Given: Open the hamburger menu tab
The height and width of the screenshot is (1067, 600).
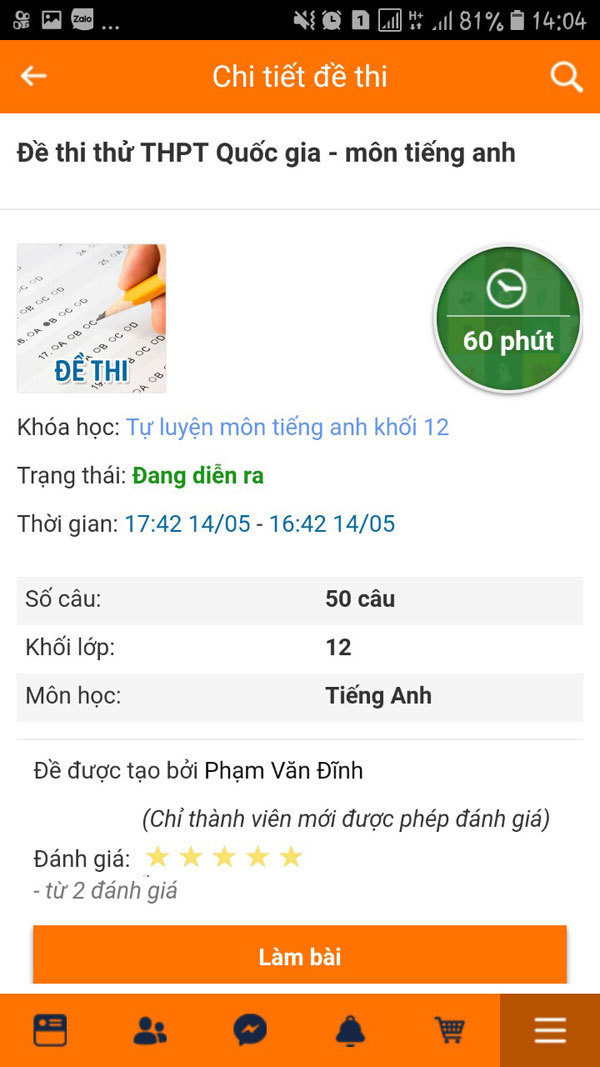Looking at the screenshot, I should click(550, 1030).
